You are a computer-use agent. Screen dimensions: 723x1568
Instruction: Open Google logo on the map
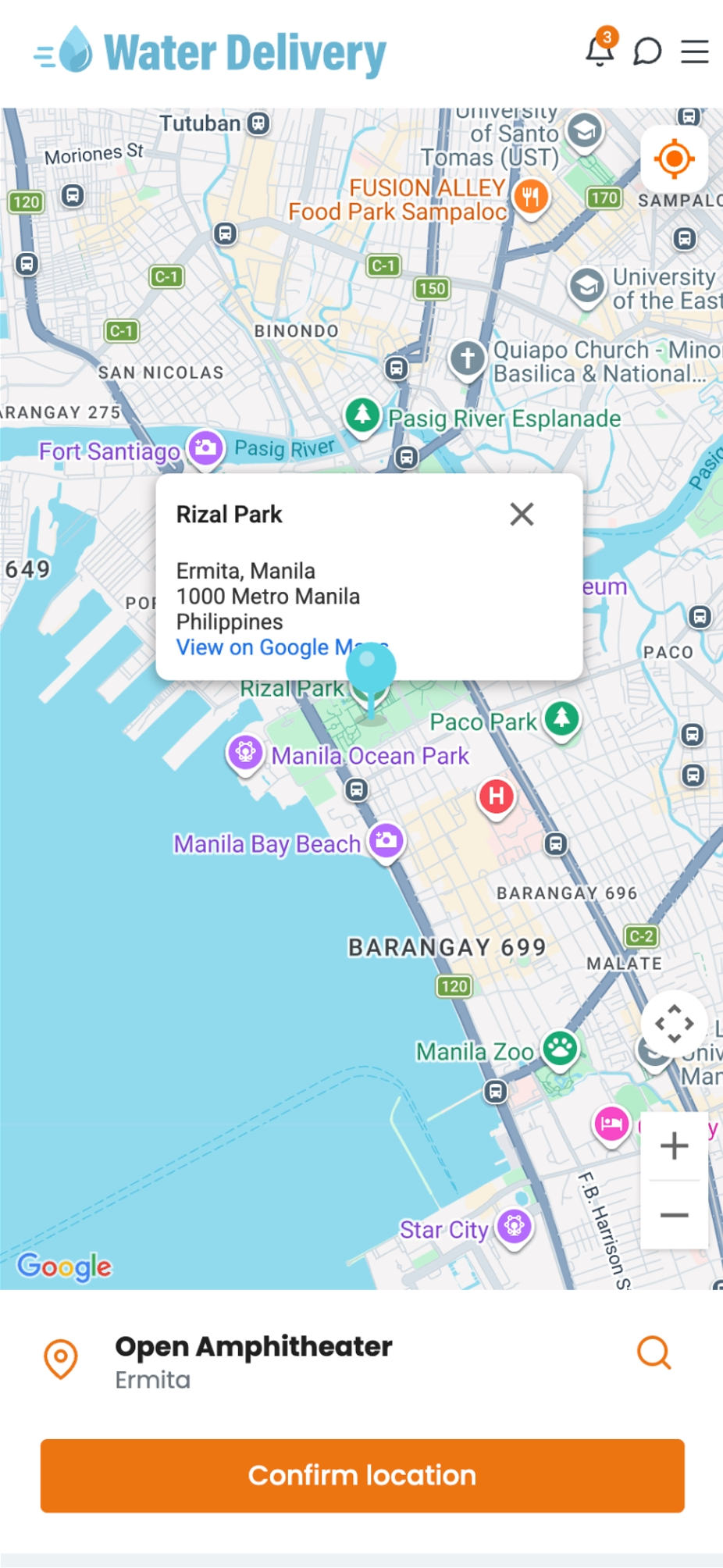(64, 1267)
